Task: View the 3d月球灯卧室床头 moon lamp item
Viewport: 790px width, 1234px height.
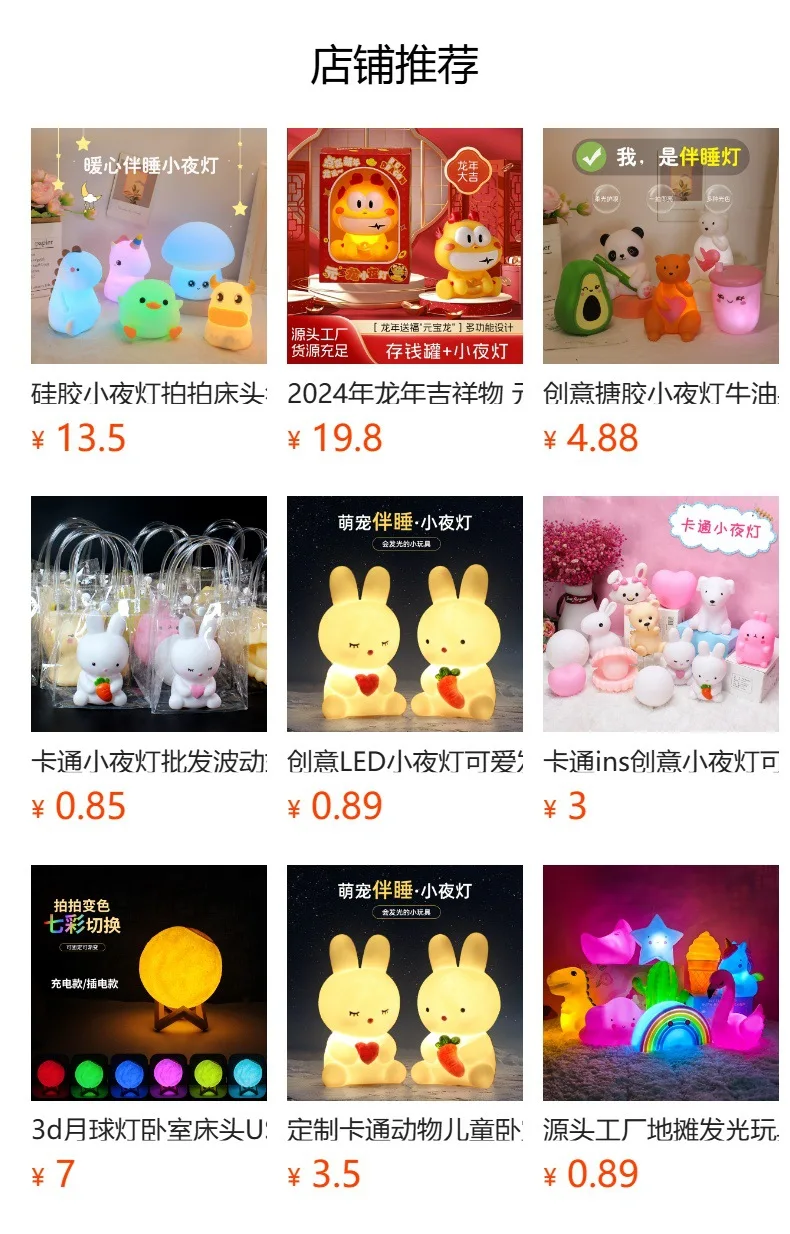Action: [x=149, y=982]
